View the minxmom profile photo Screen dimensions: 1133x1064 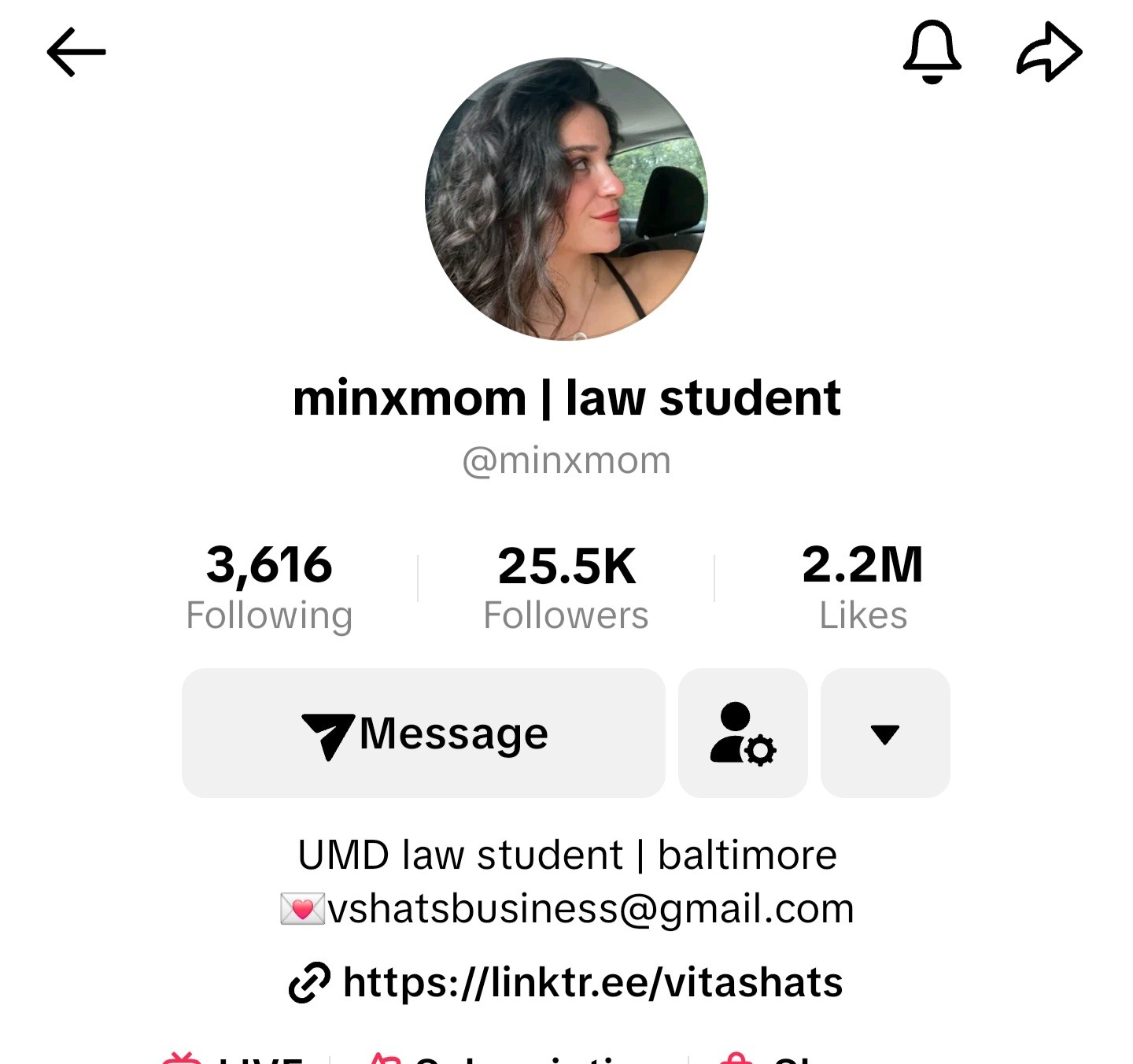coord(566,199)
